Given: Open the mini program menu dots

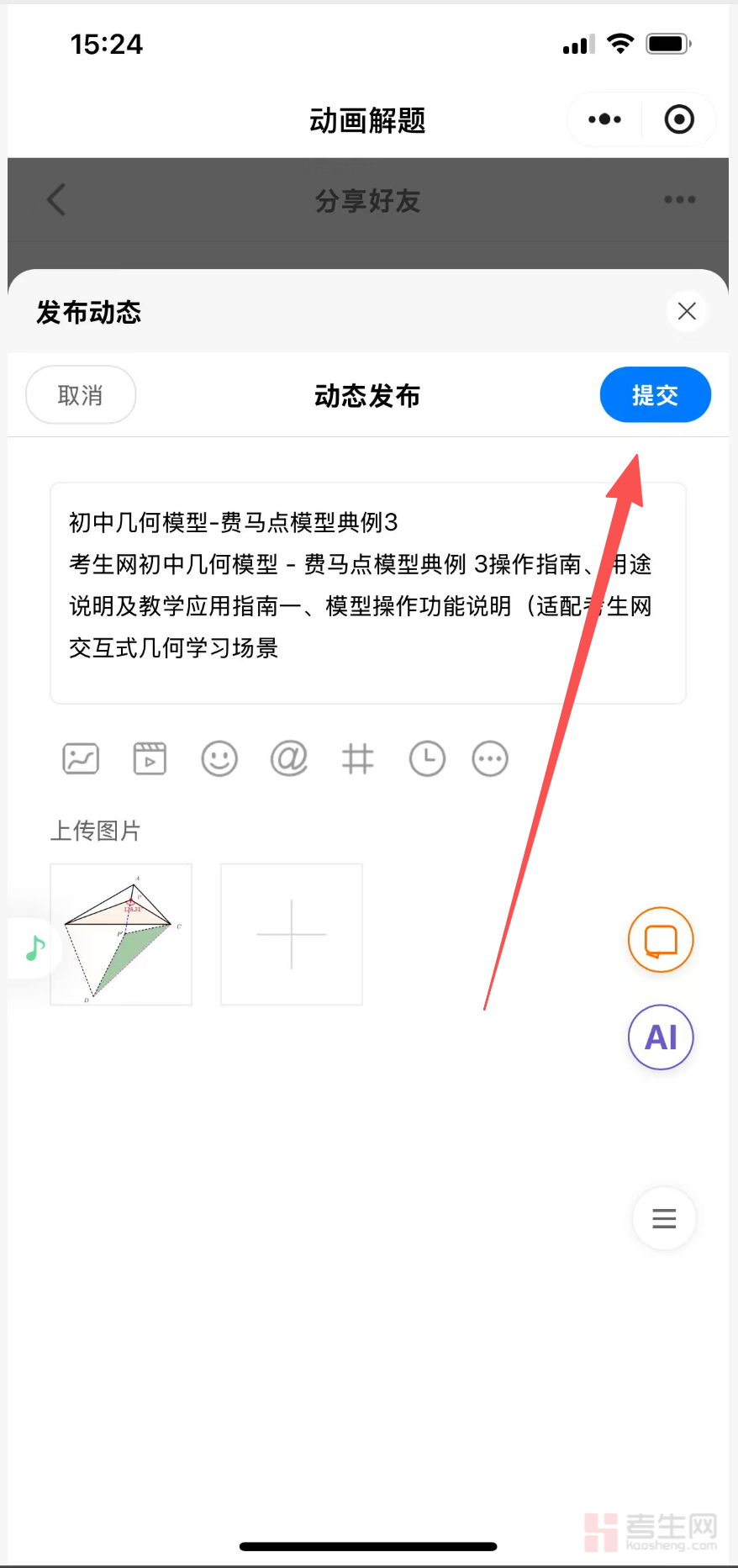Looking at the screenshot, I should click(605, 119).
